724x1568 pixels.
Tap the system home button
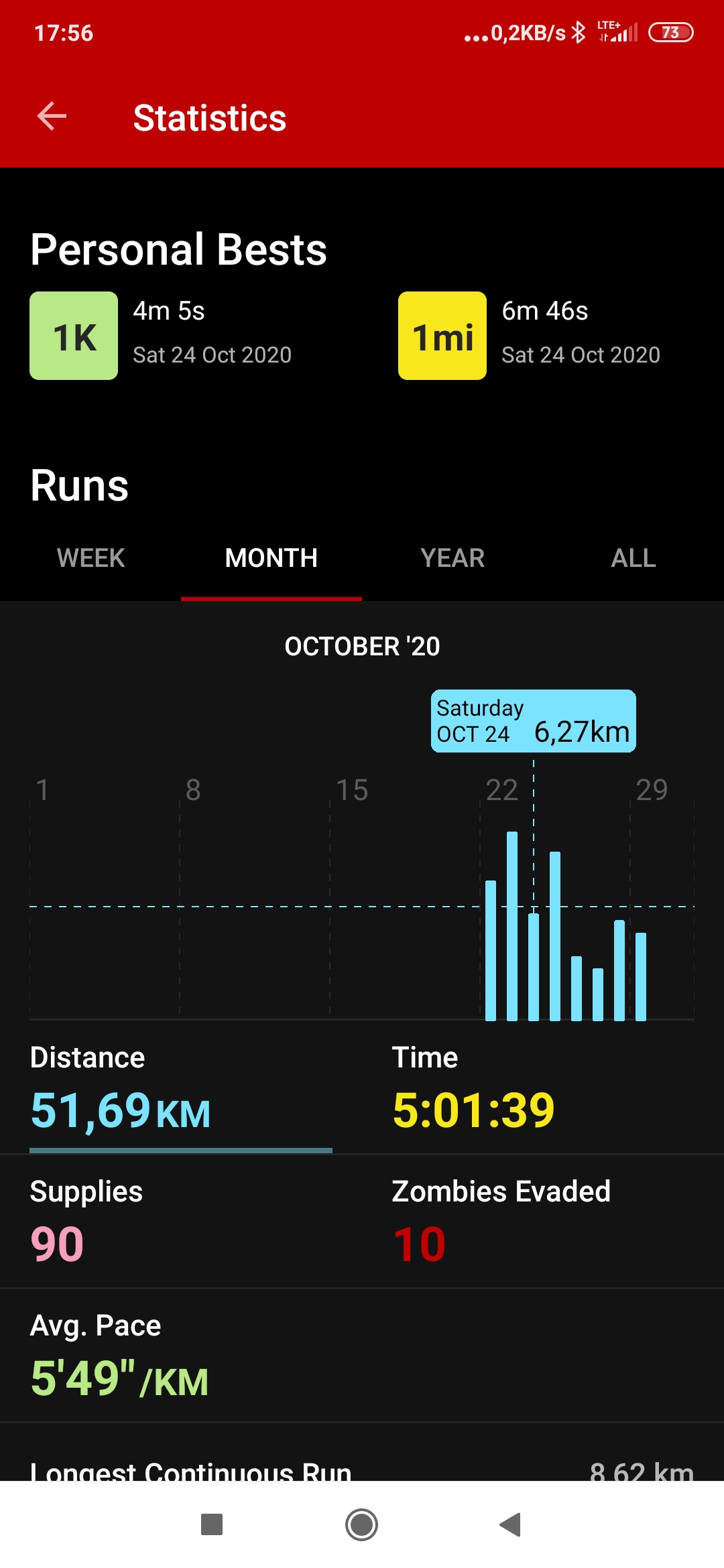pos(362,1524)
